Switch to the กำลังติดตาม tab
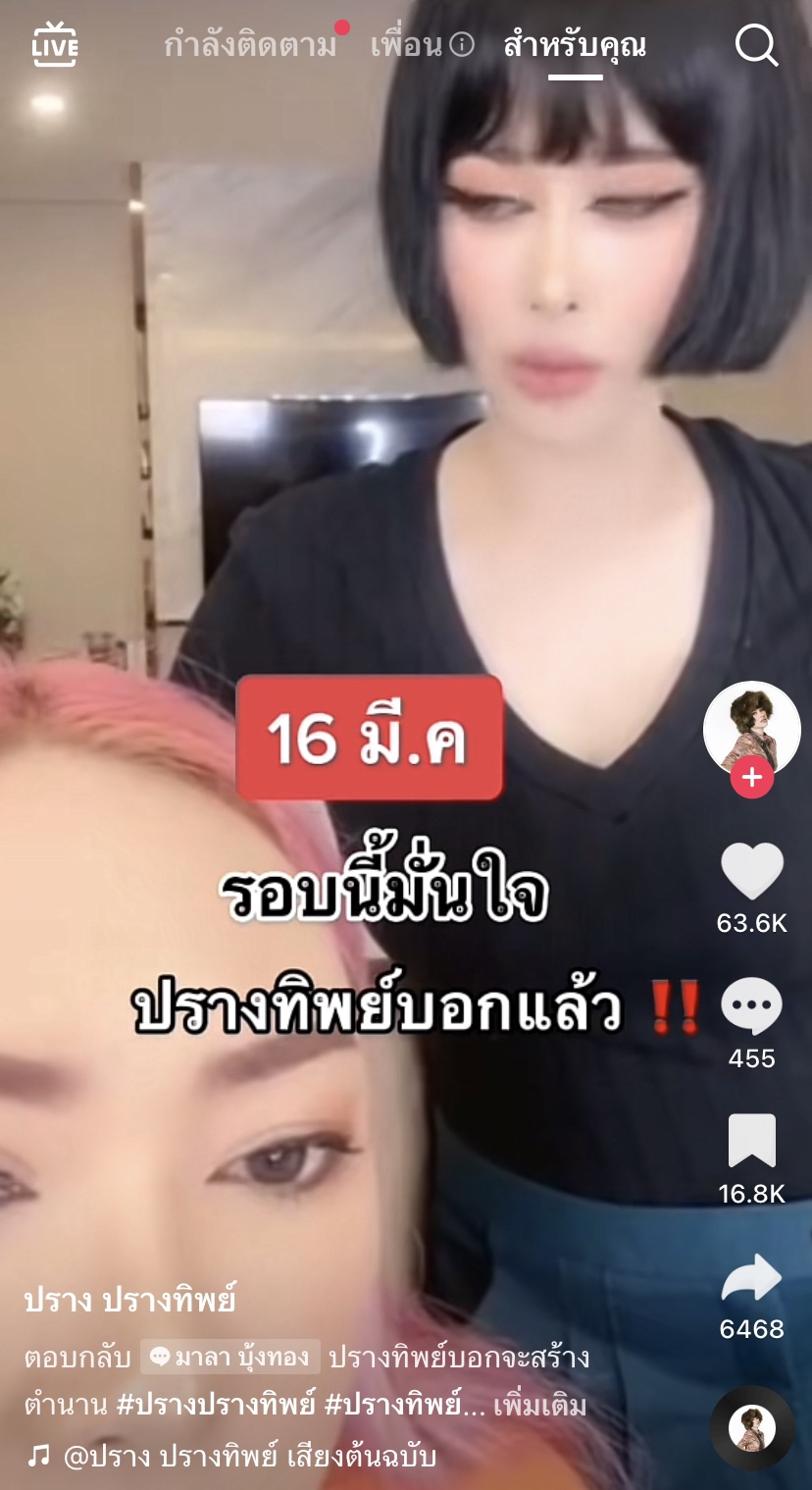This screenshot has height=1490, width=812. 250,46
